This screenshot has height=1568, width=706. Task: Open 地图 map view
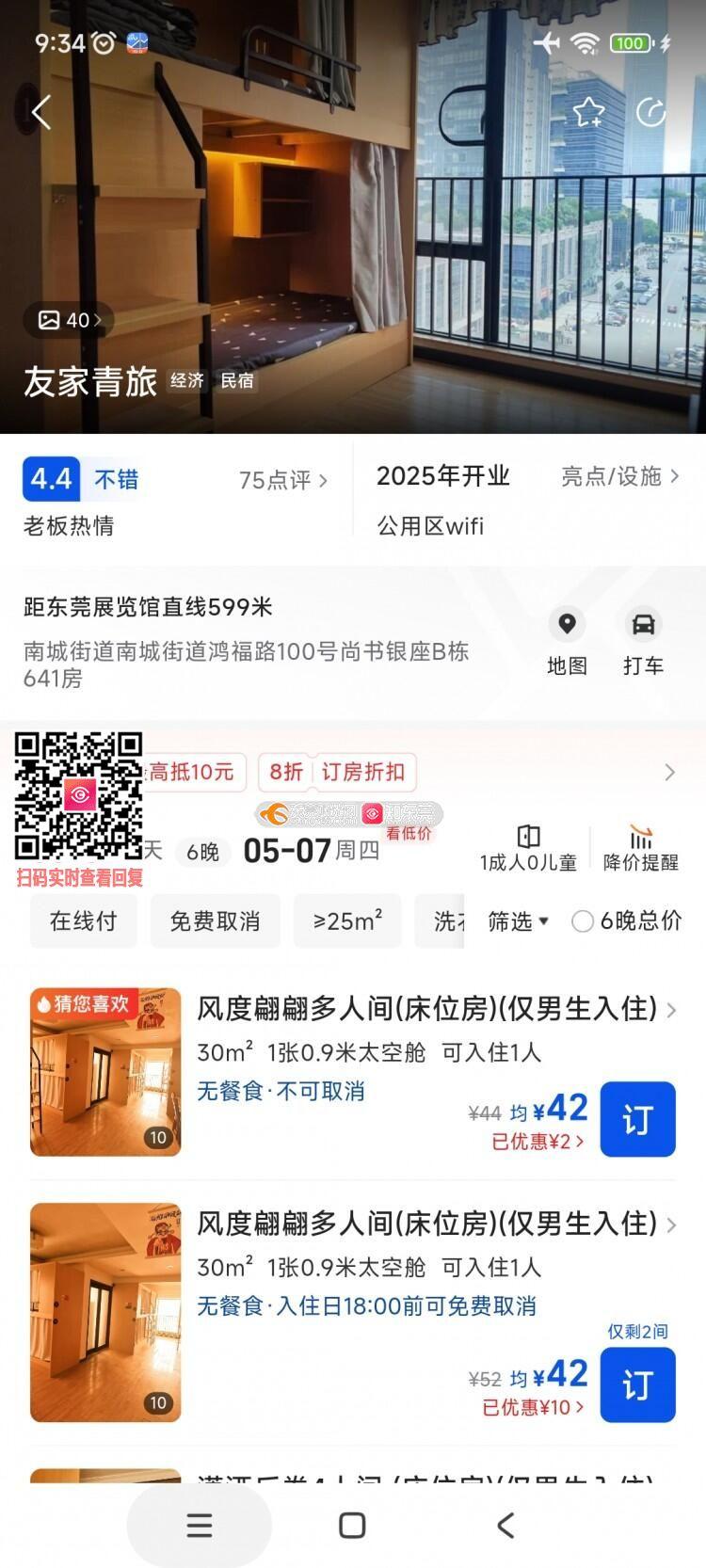click(567, 642)
